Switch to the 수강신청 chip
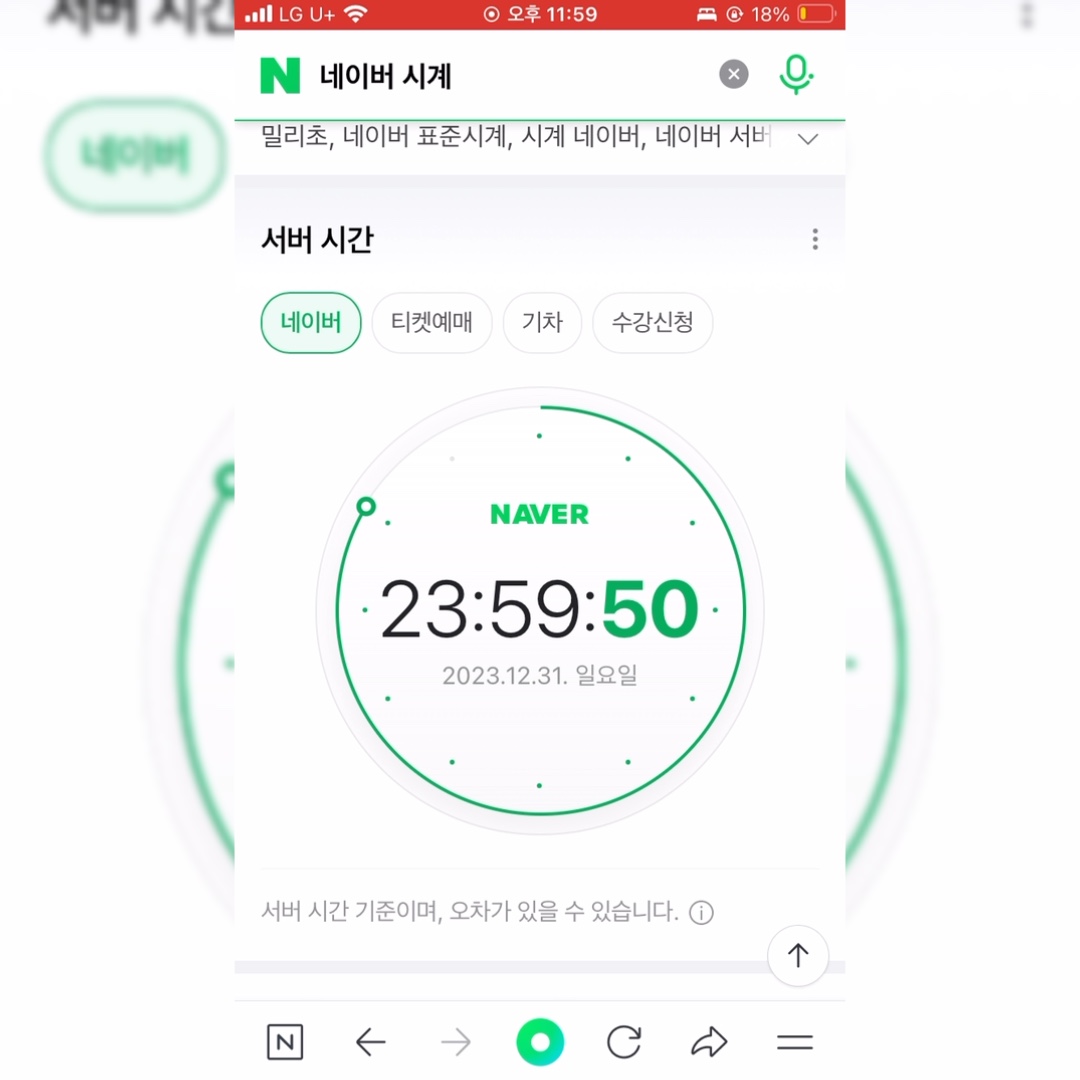1080x1080 pixels. tap(652, 322)
